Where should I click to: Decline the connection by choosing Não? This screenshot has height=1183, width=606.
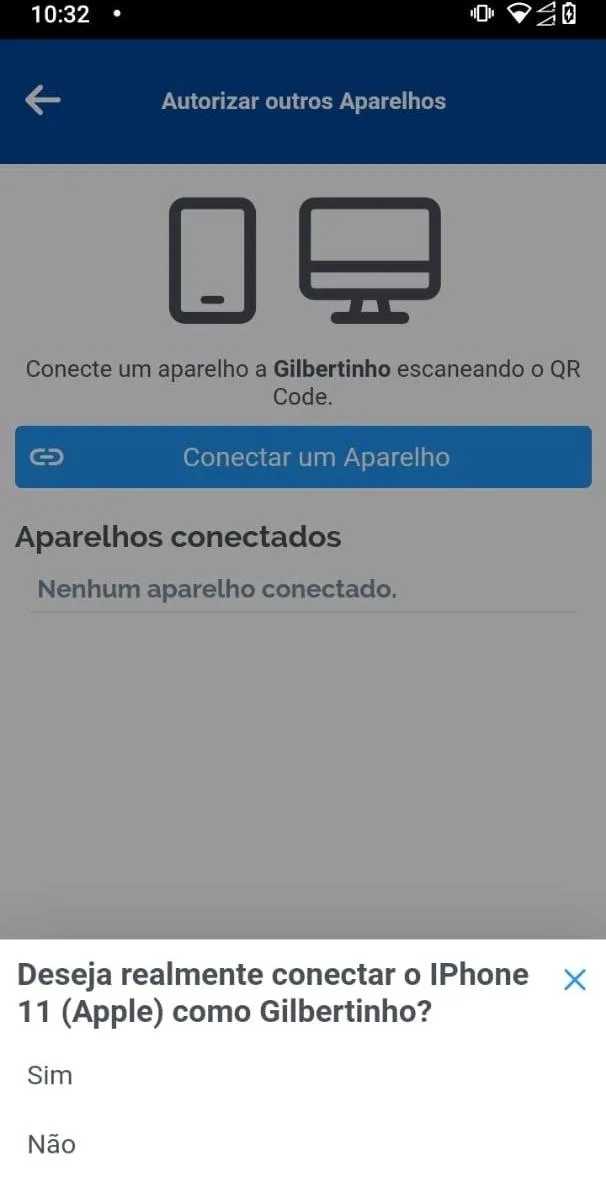tap(52, 1144)
